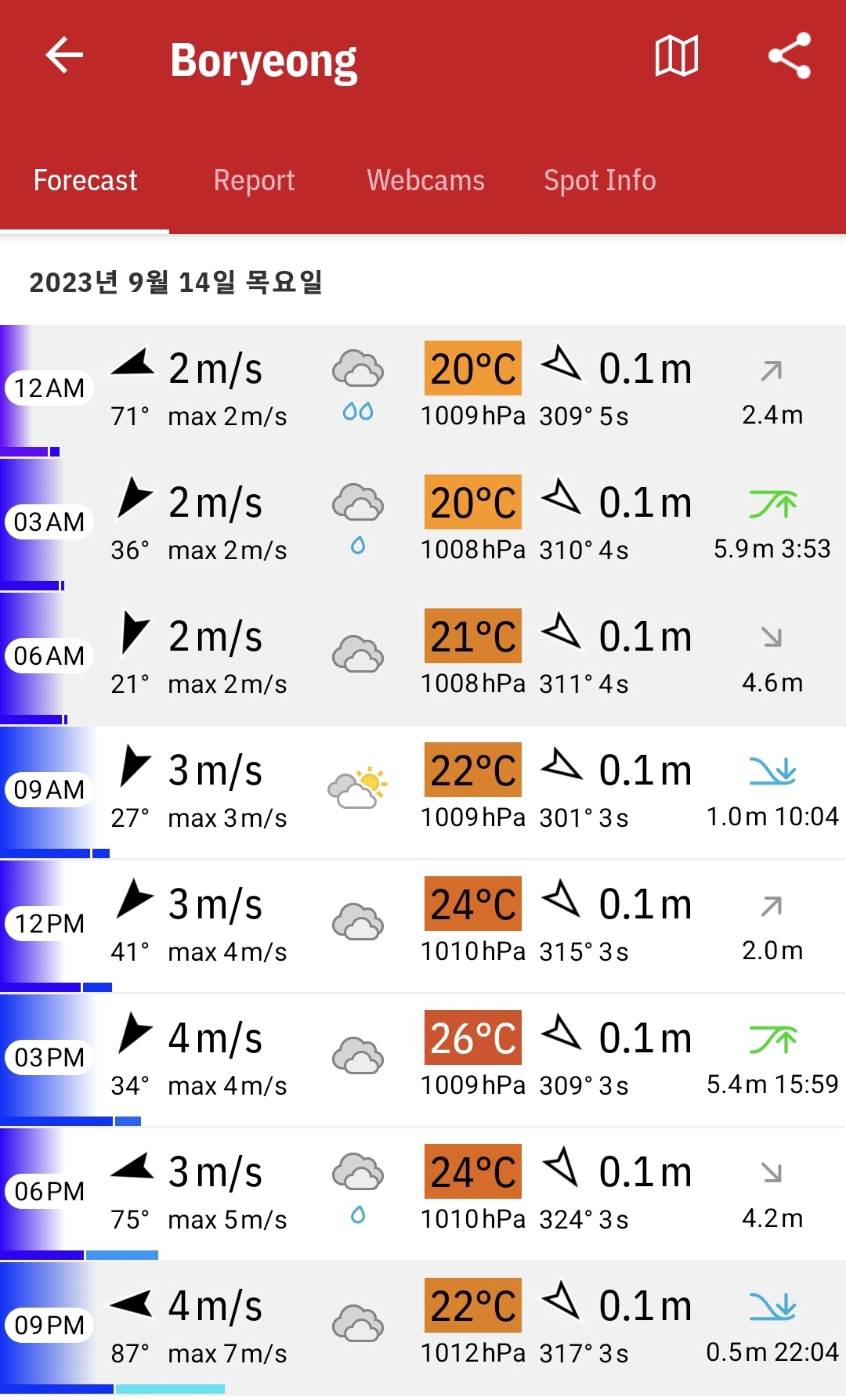Go back using the arrow
The width and height of the screenshot is (846, 1400).
tap(64, 56)
